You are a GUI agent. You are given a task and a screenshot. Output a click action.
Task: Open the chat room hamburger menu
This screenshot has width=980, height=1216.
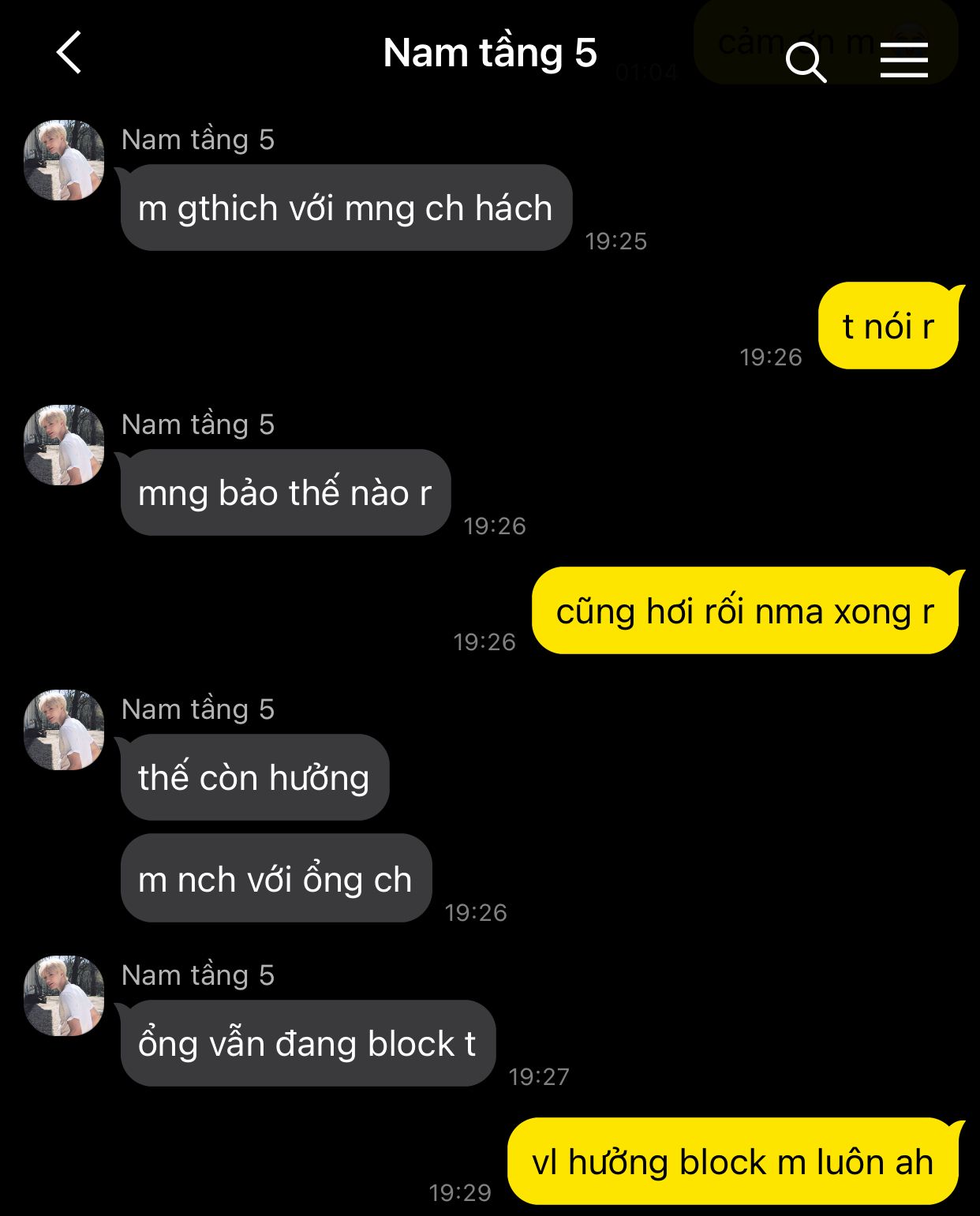point(903,60)
